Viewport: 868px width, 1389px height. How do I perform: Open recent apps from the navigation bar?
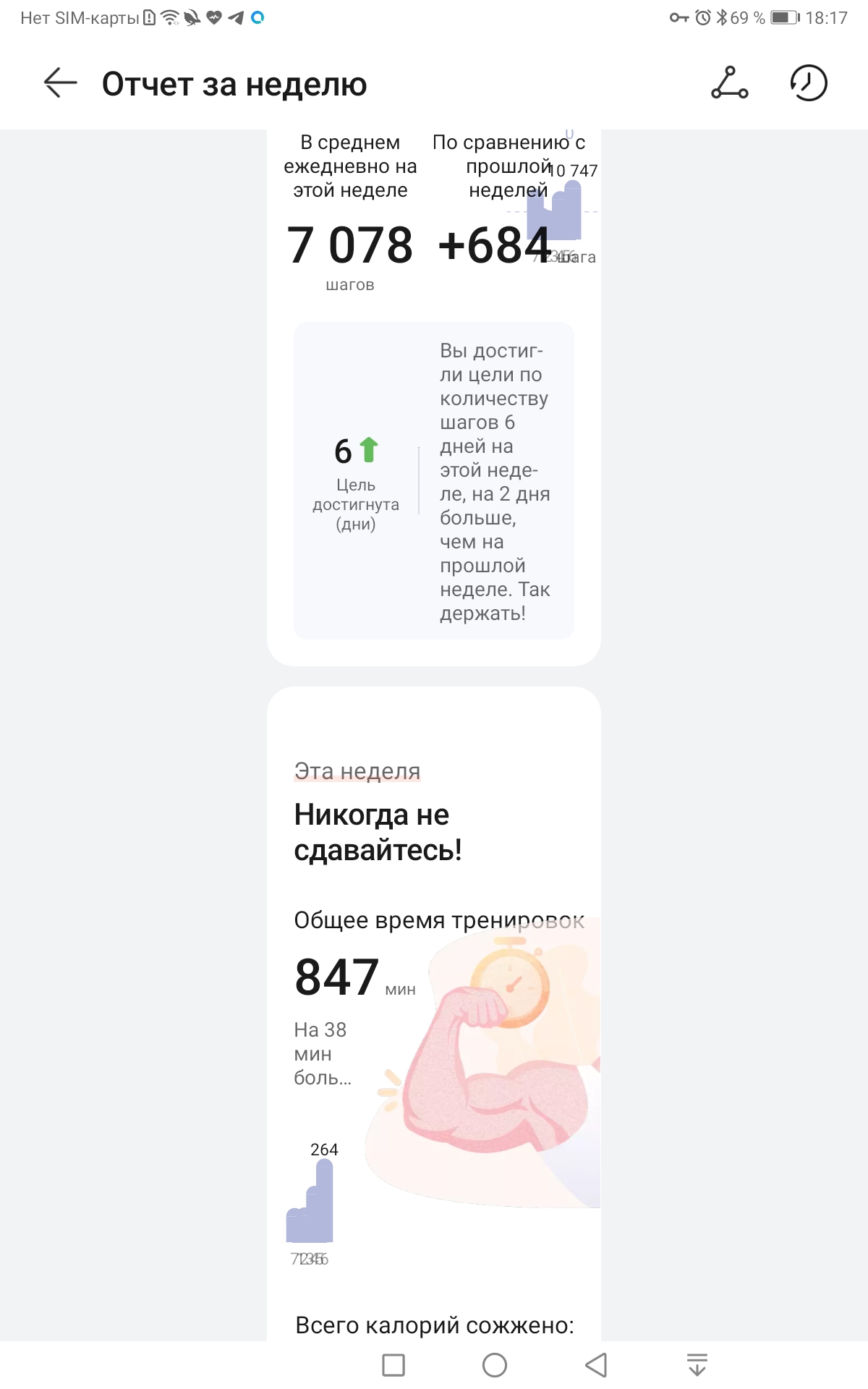click(393, 1365)
